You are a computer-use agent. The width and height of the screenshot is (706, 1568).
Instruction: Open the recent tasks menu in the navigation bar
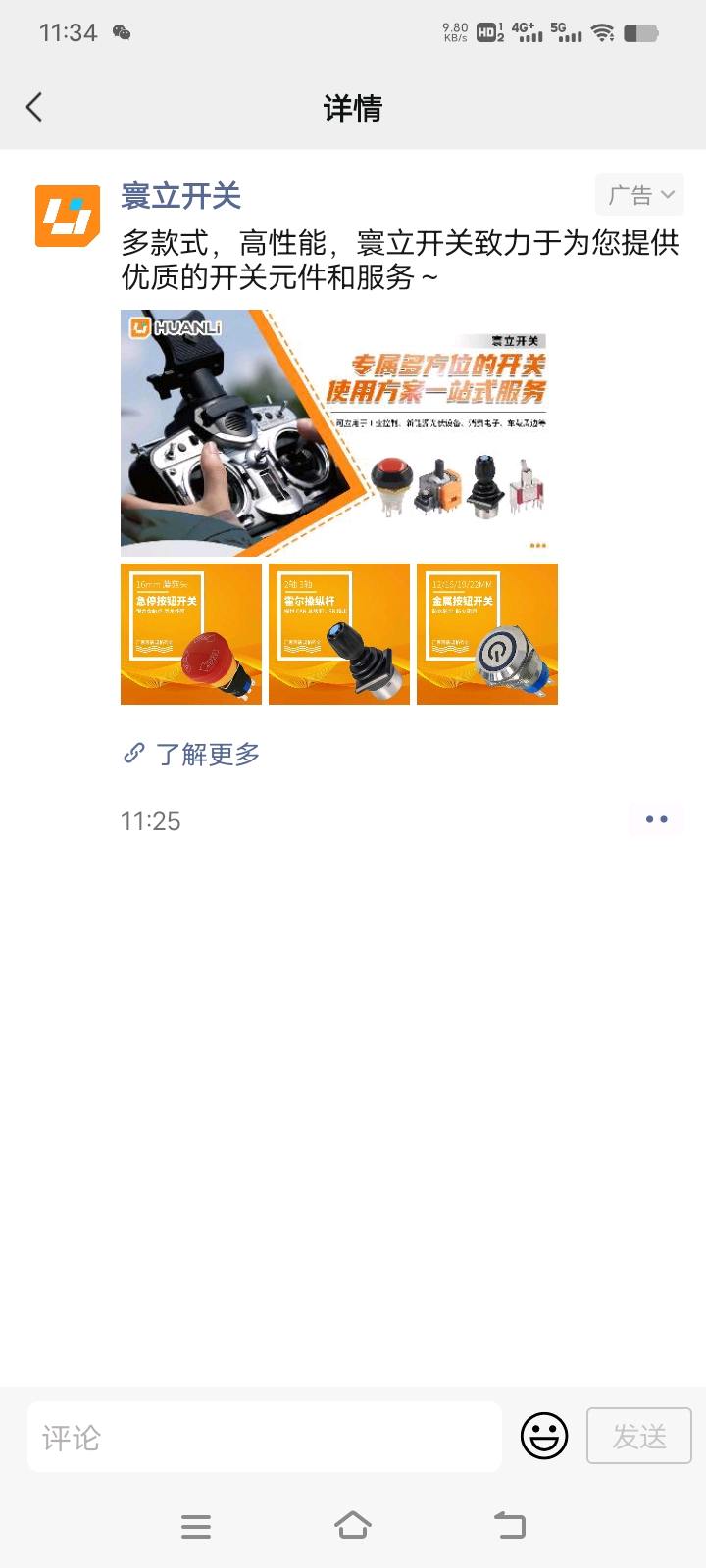coord(196,1525)
